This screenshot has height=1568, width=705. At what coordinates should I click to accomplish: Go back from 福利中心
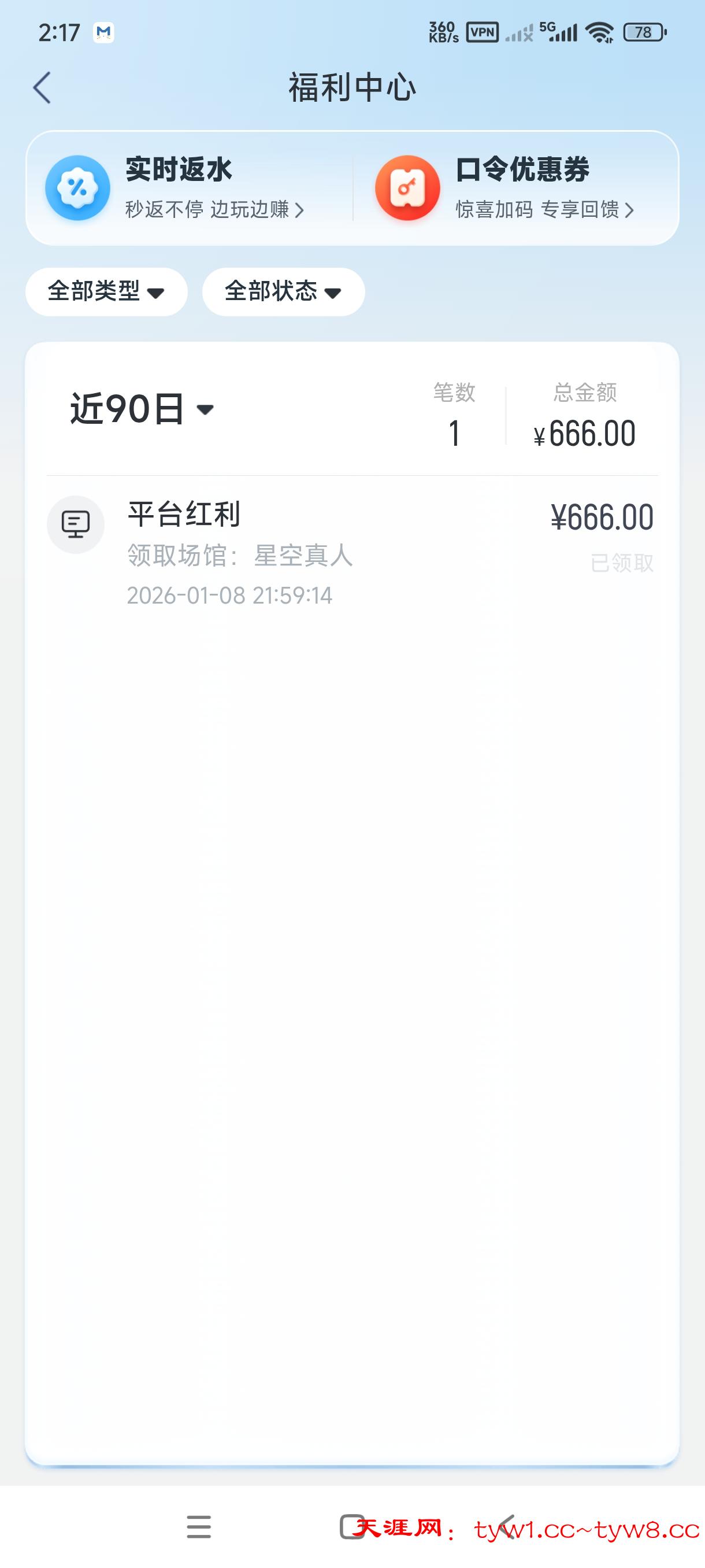click(x=42, y=88)
